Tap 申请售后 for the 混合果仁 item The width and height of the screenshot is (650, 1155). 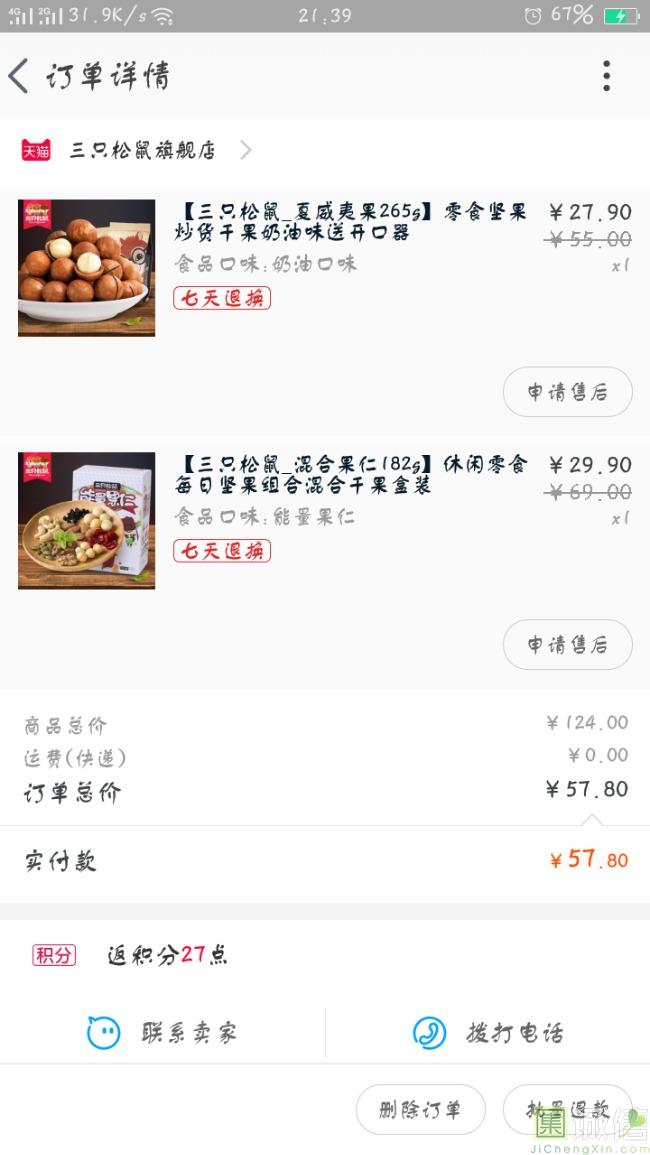567,645
